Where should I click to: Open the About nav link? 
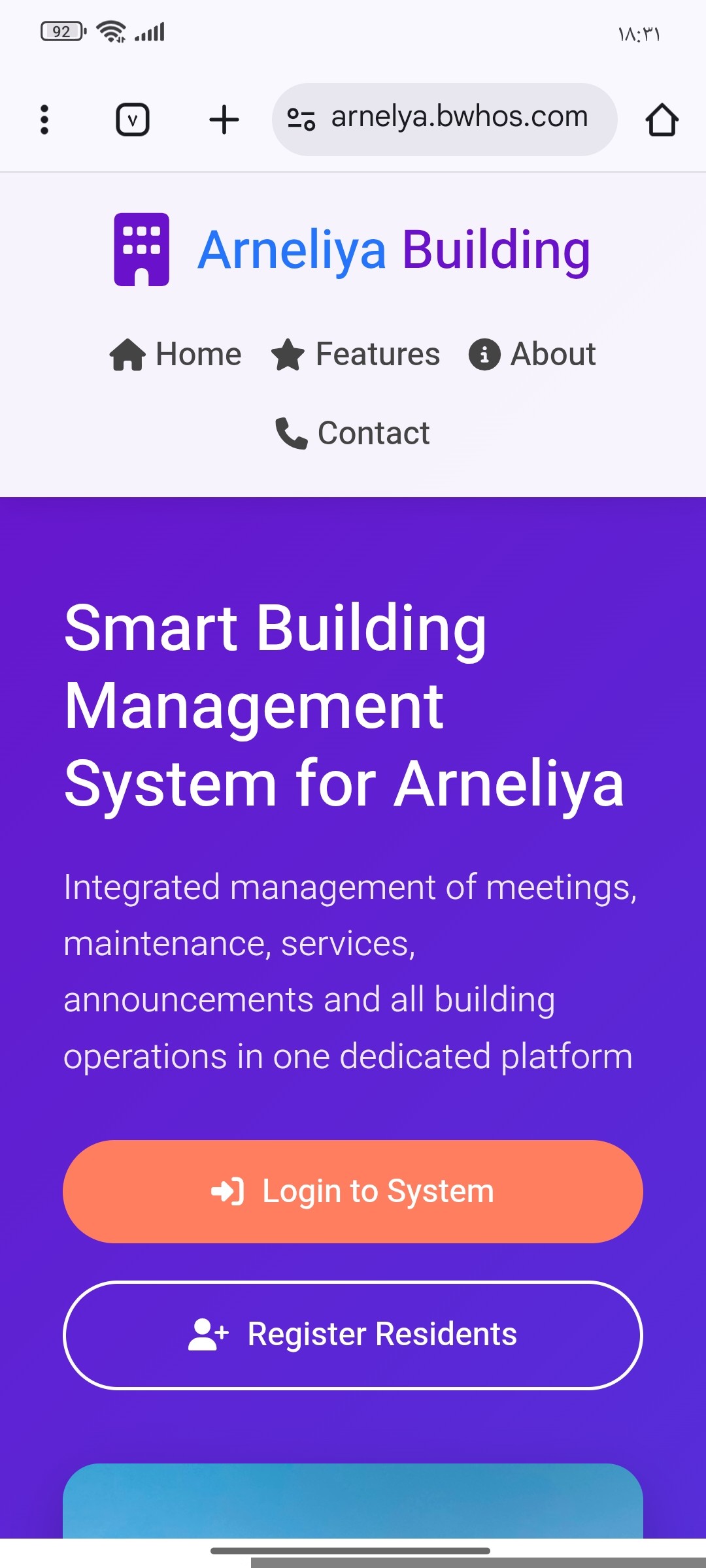[x=532, y=355]
